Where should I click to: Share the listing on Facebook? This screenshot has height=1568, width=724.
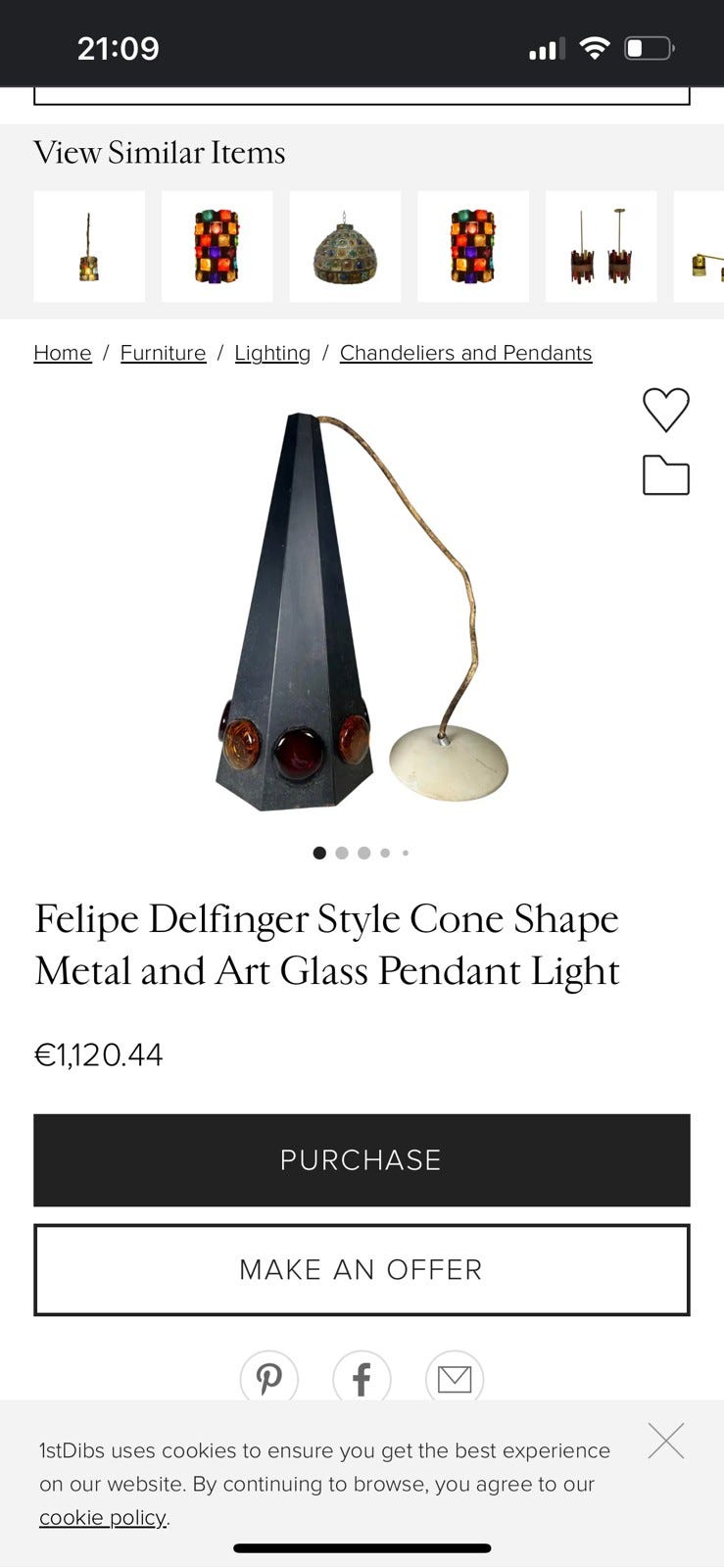(x=362, y=1379)
